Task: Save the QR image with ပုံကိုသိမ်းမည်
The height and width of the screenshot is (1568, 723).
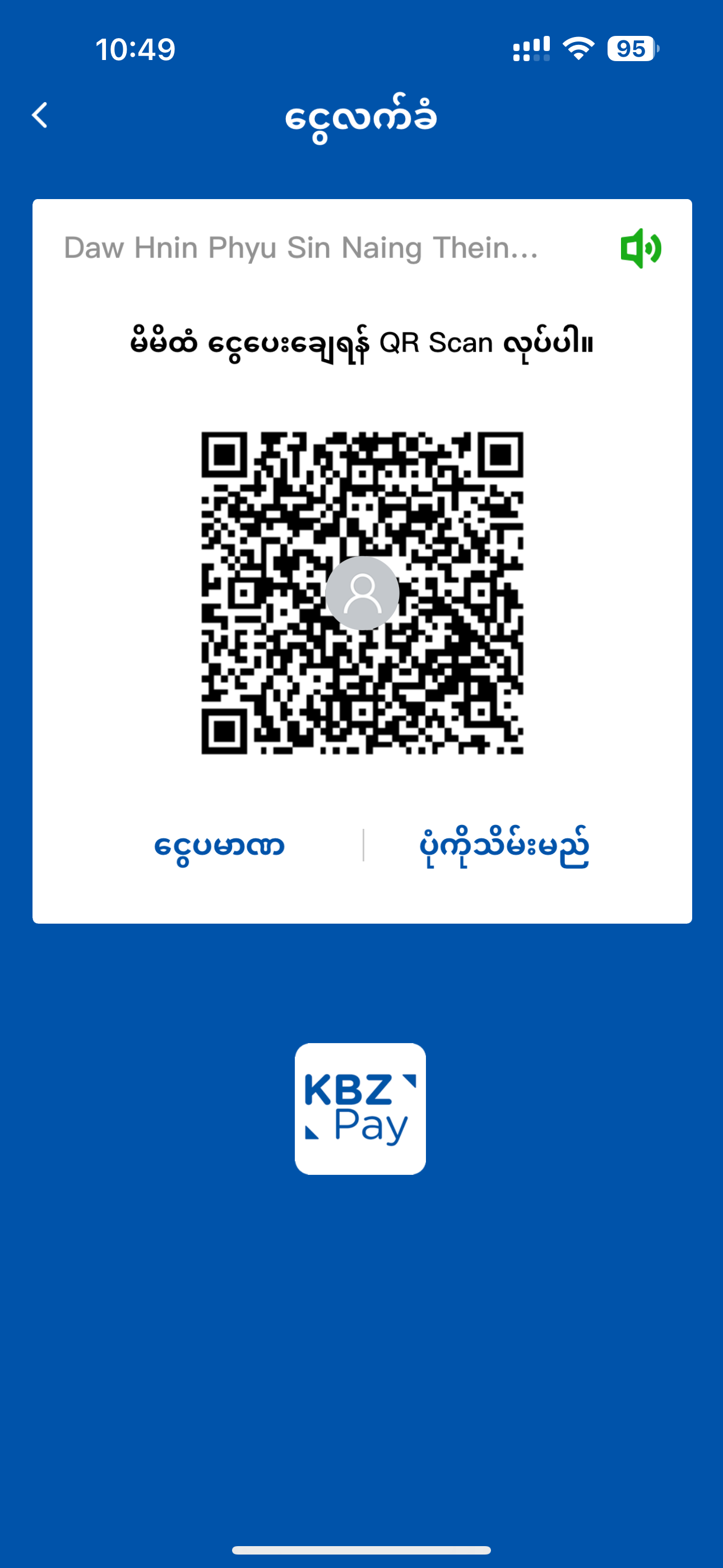Action: pos(504,846)
